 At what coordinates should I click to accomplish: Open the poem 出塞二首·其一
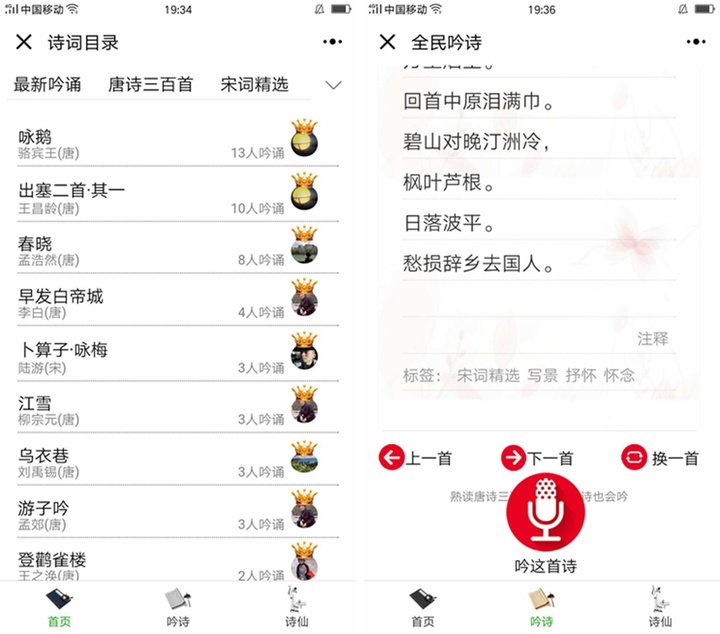point(150,198)
